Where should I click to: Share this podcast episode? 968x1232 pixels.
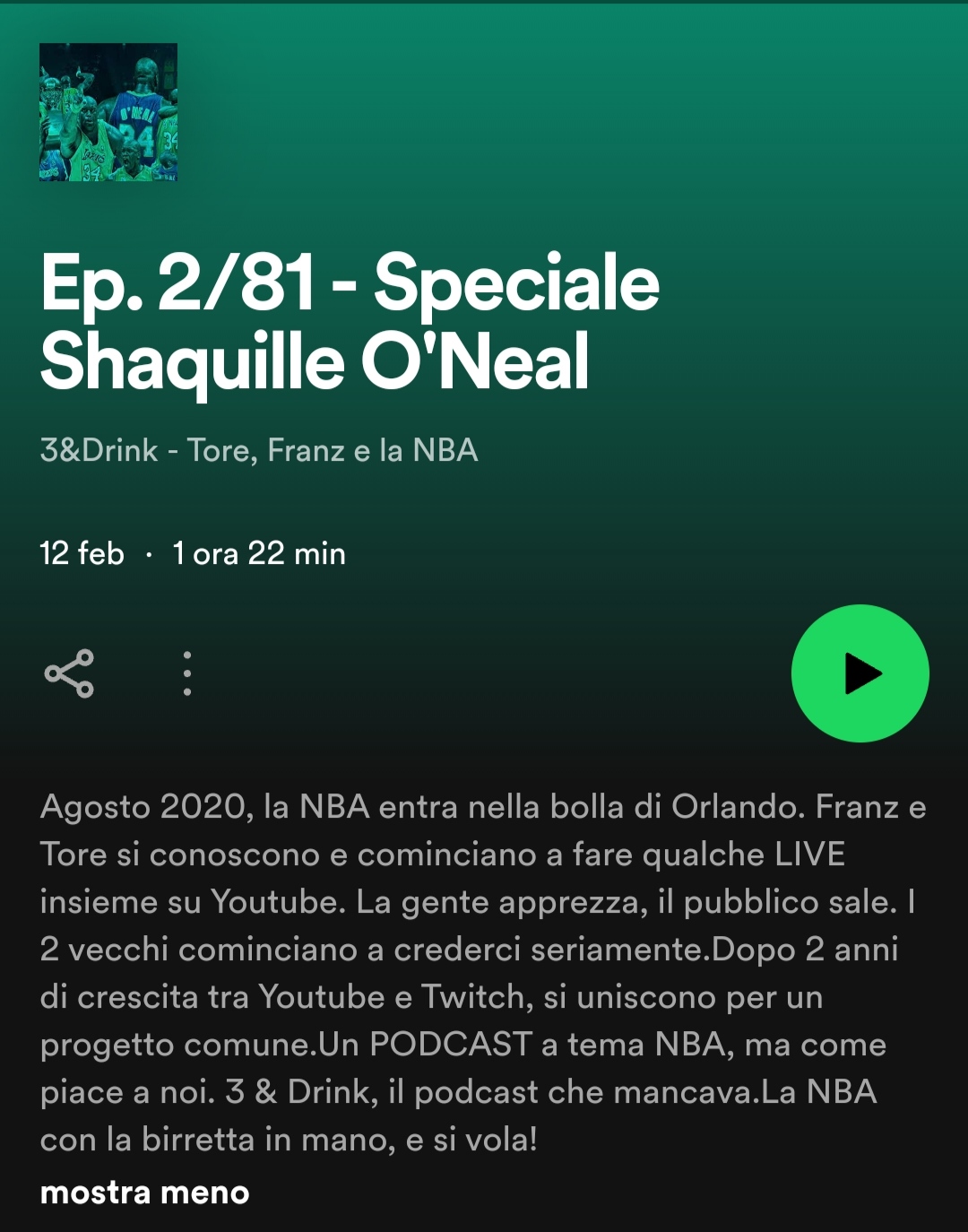coord(69,673)
